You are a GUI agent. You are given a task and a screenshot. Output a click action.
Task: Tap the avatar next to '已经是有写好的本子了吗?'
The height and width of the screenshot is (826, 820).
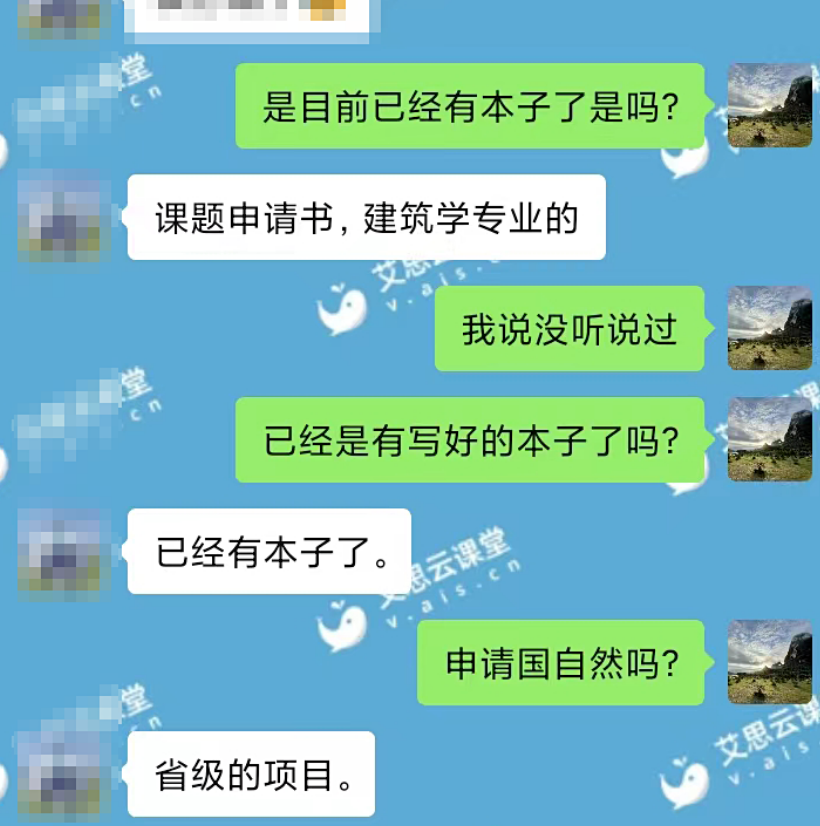click(769, 439)
